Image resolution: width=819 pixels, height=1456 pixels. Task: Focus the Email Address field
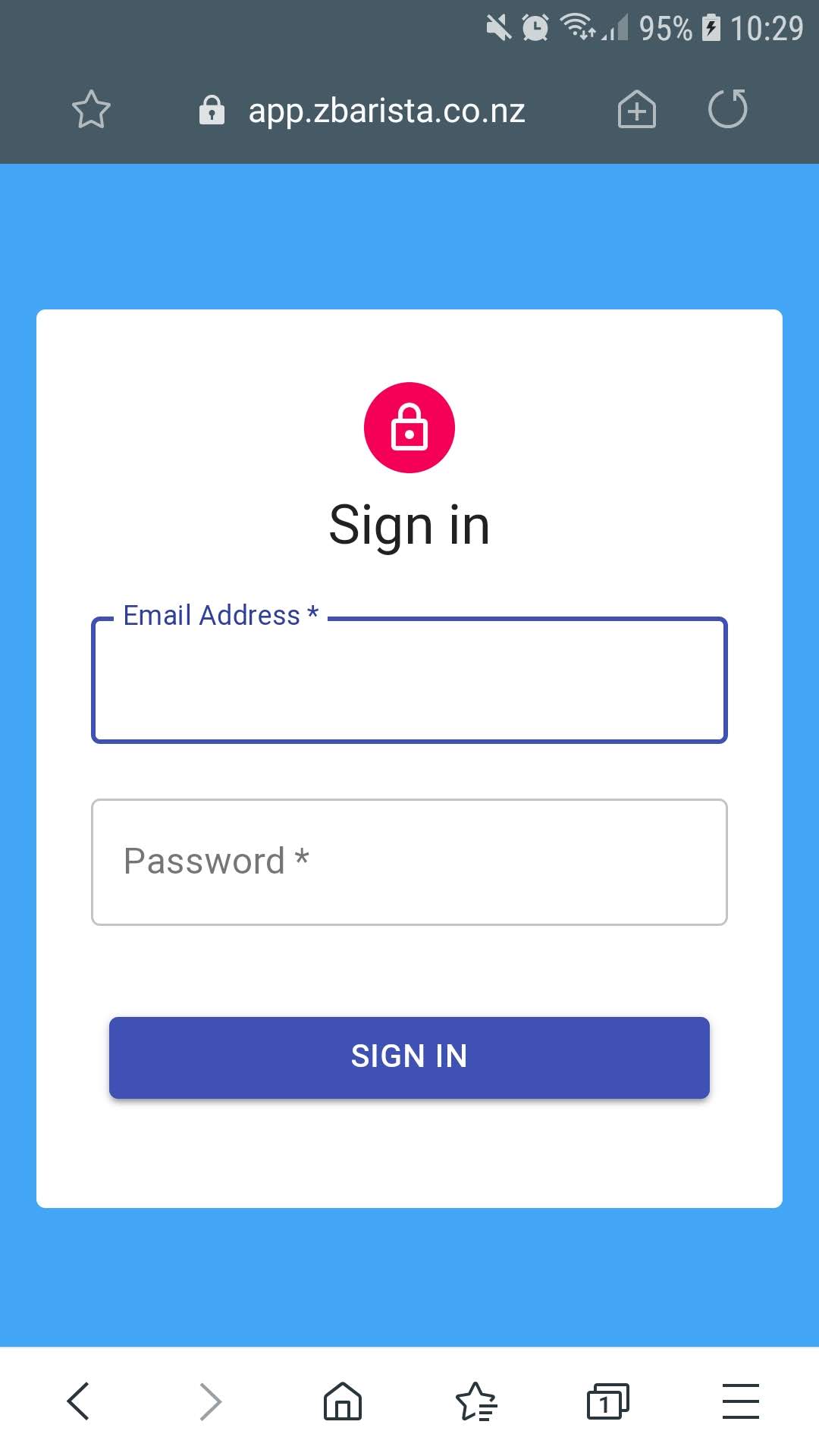pyautogui.click(x=409, y=681)
